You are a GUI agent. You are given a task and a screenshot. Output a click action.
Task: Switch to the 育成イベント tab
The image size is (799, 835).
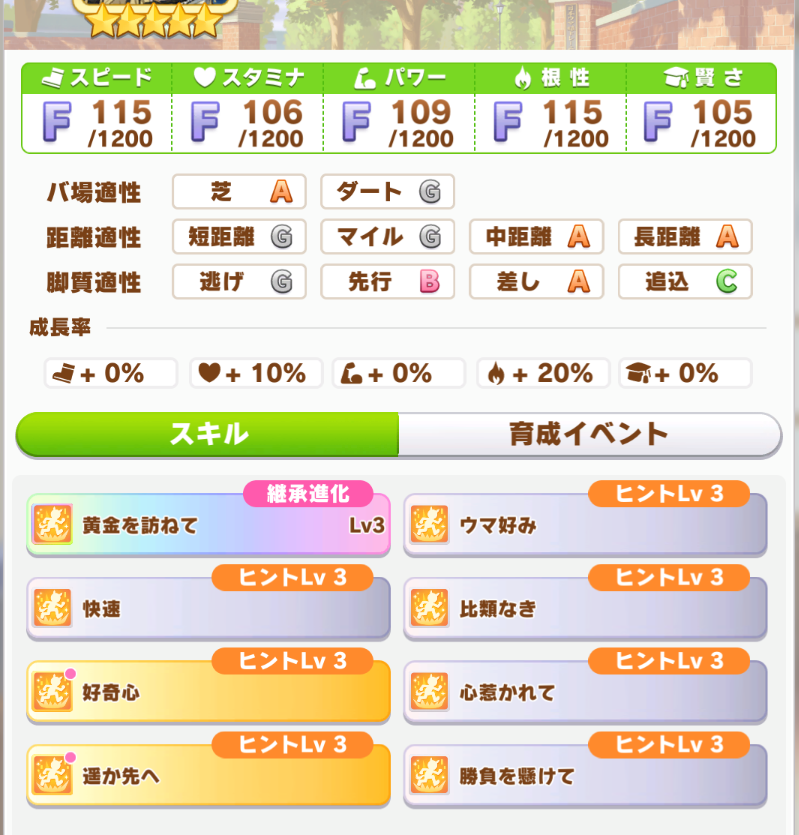588,434
